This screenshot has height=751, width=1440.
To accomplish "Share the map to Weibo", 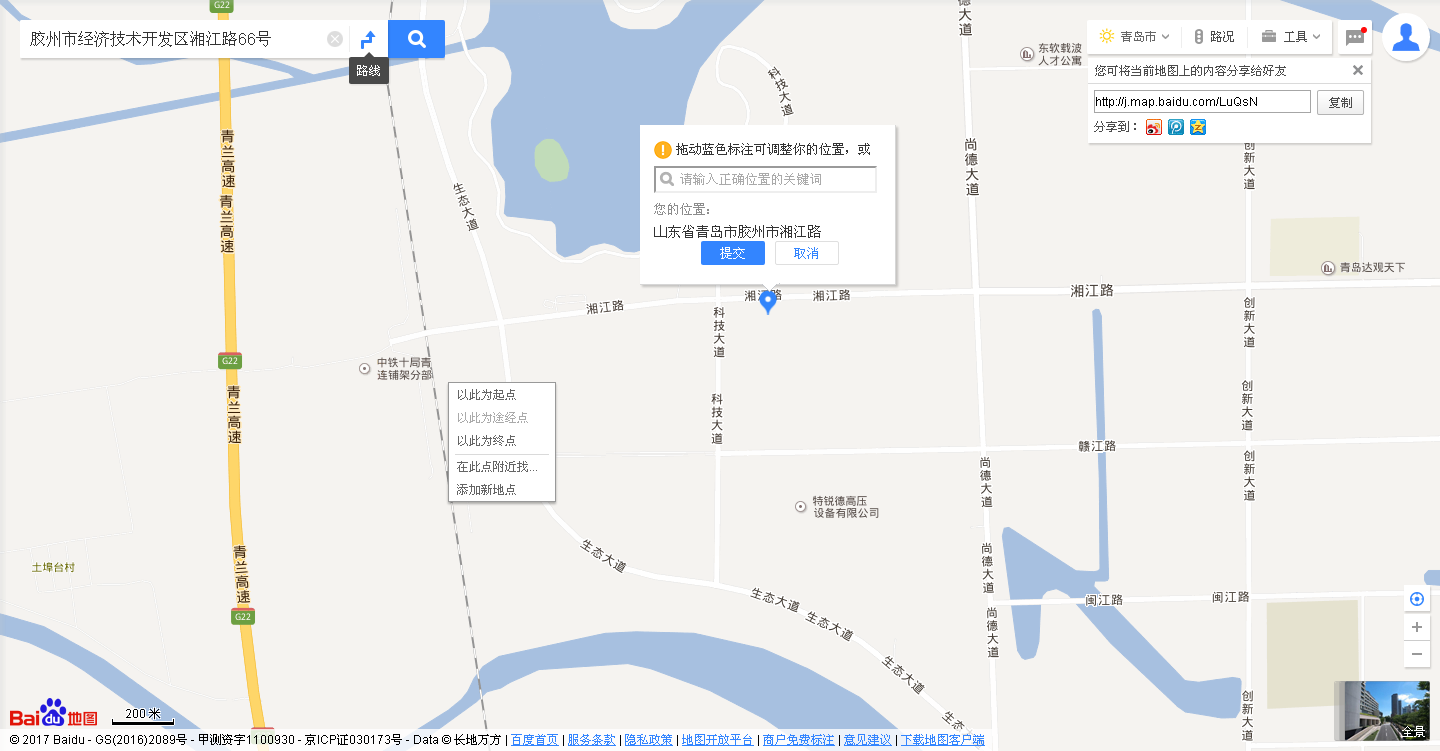I will pyautogui.click(x=1153, y=127).
